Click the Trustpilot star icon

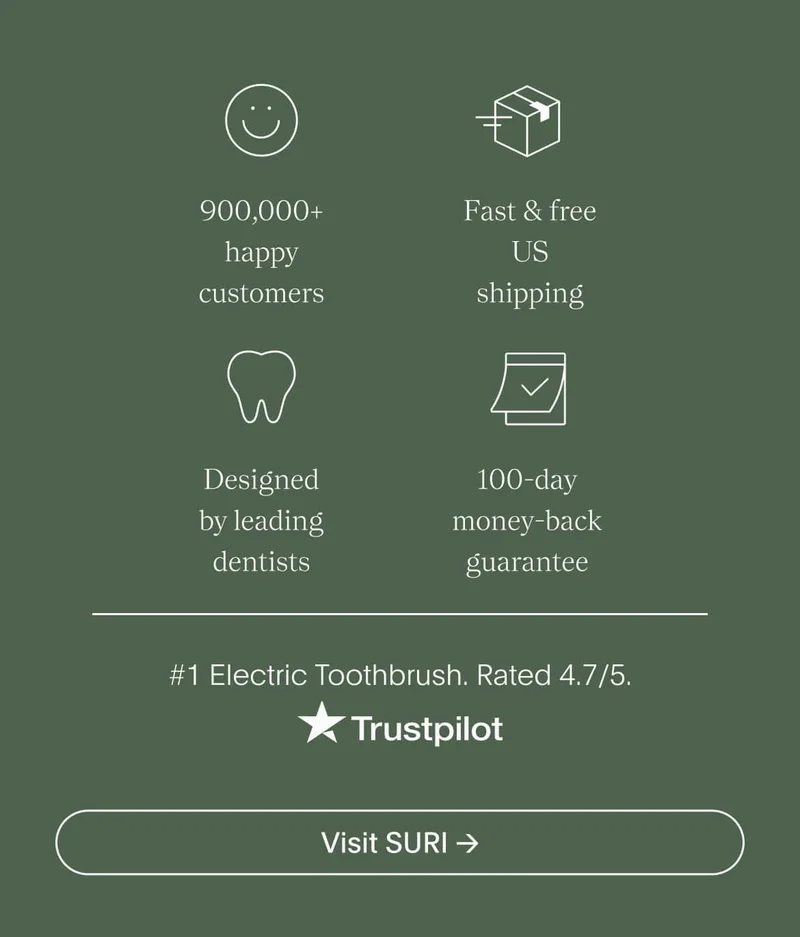pyautogui.click(x=321, y=726)
